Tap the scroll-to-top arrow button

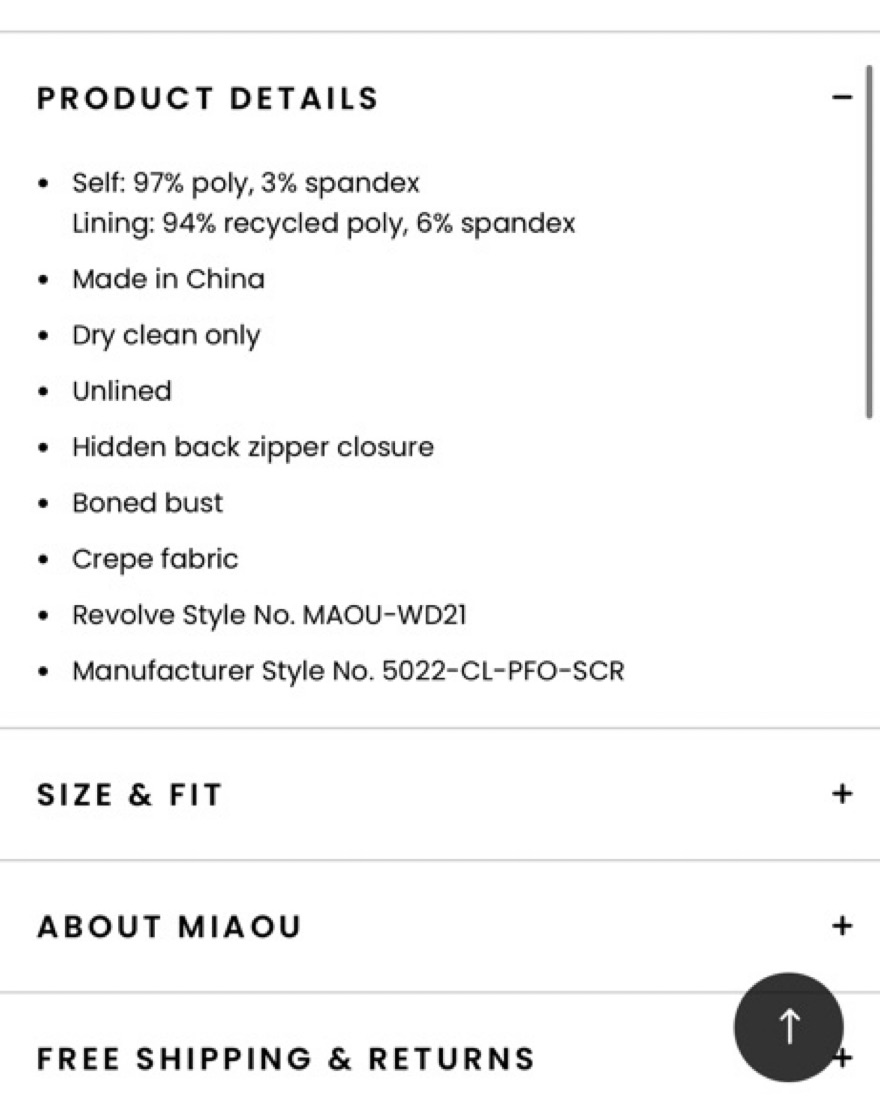pos(788,1026)
